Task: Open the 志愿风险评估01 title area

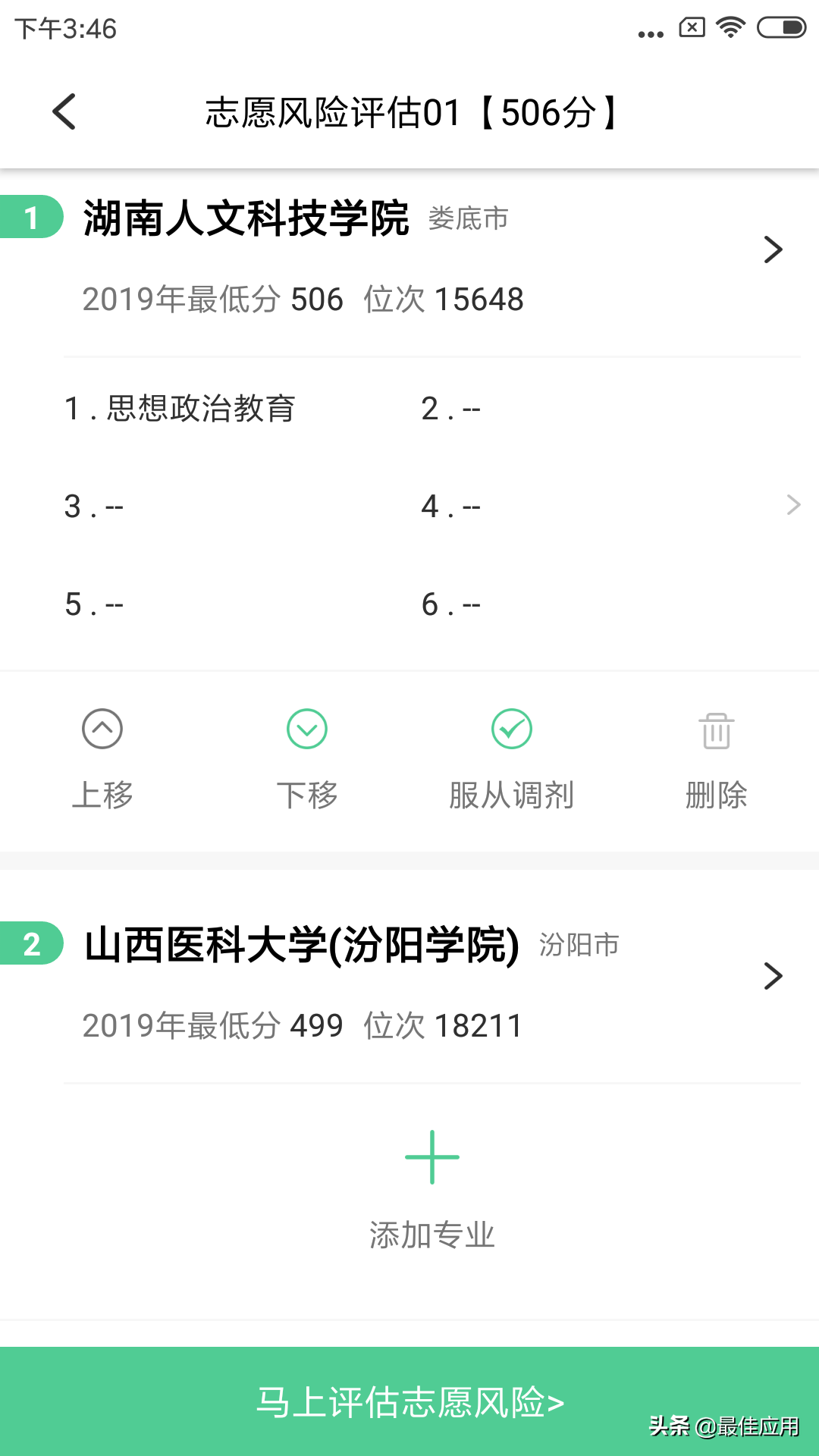Action: (409, 111)
